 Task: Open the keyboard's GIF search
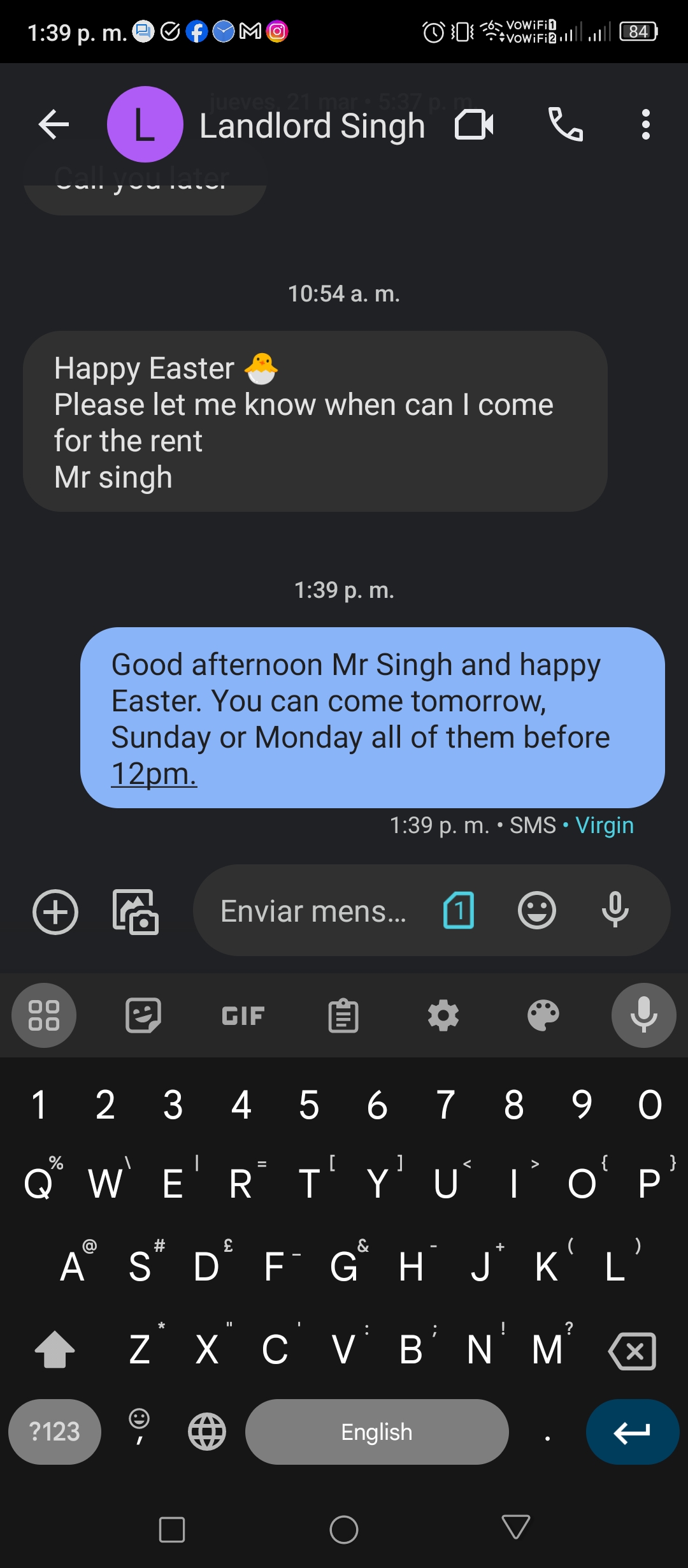click(x=243, y=1015)
